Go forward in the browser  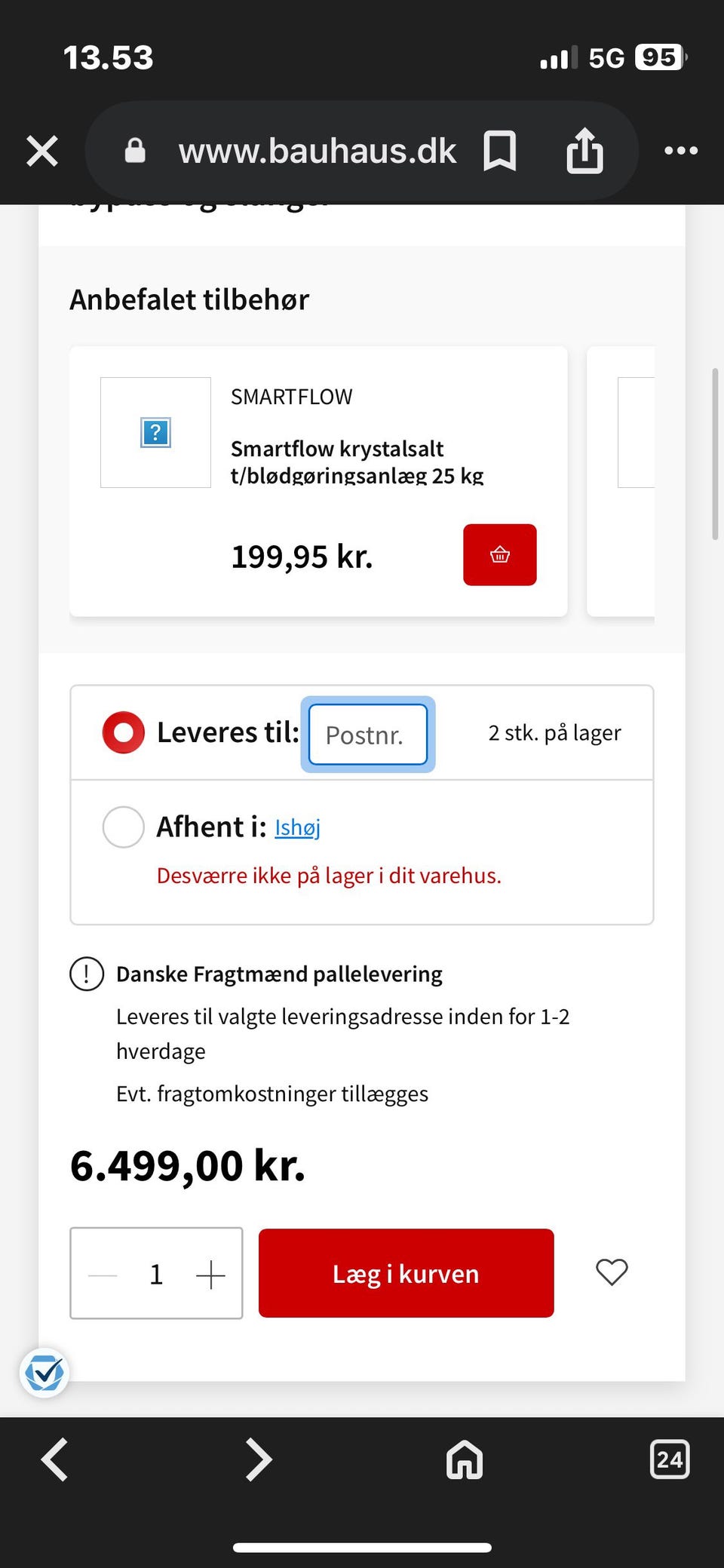pos(259,1459)
